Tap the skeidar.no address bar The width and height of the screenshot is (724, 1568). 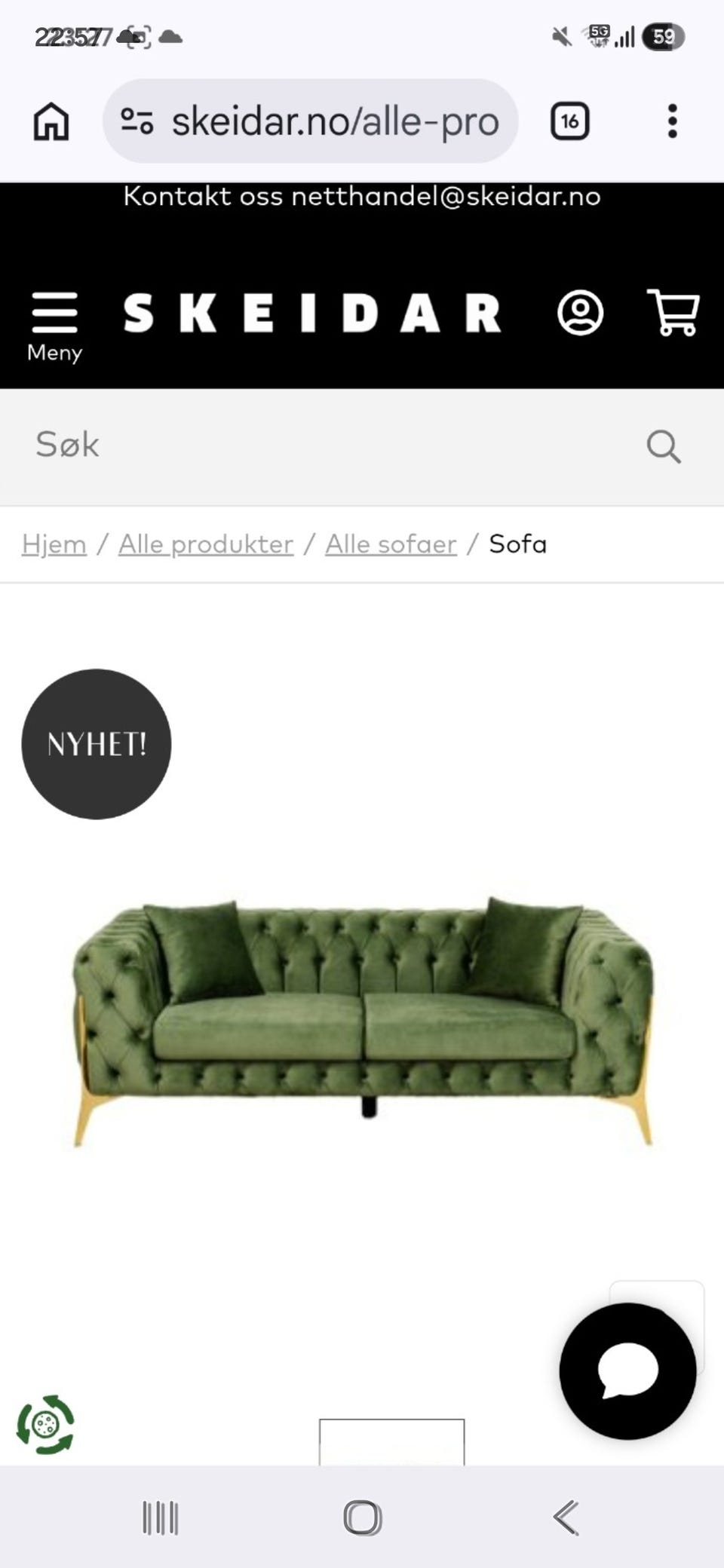coord(311,121)
